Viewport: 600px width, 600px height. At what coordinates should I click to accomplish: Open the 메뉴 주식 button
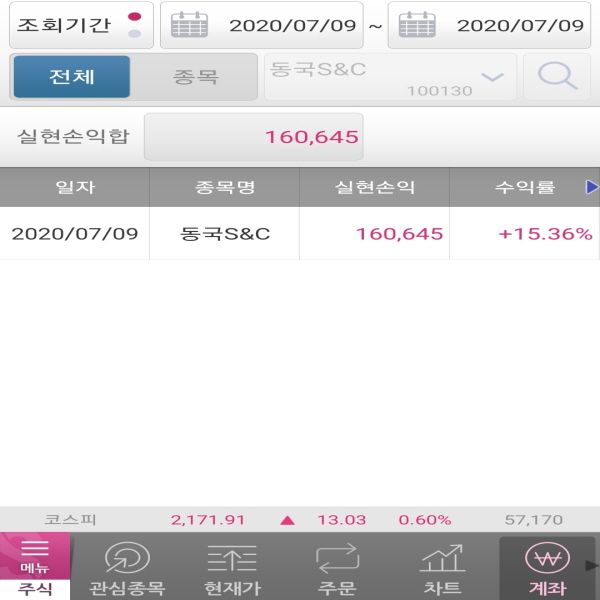[35, 566]
